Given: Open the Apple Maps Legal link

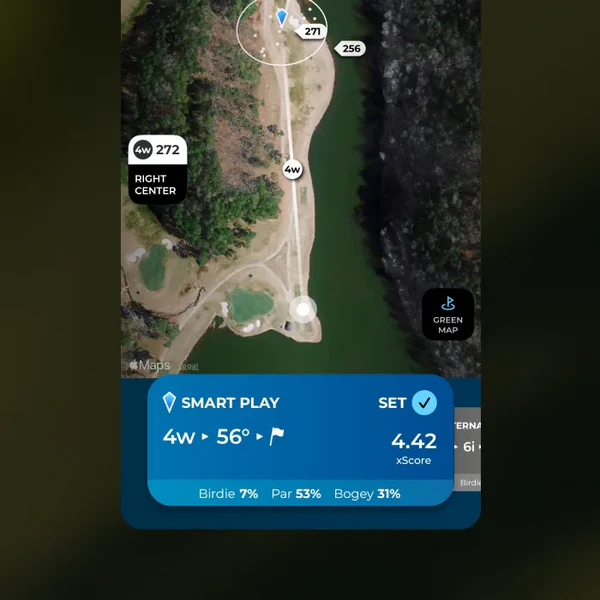Looking at the screenshot, I should 188,366.
